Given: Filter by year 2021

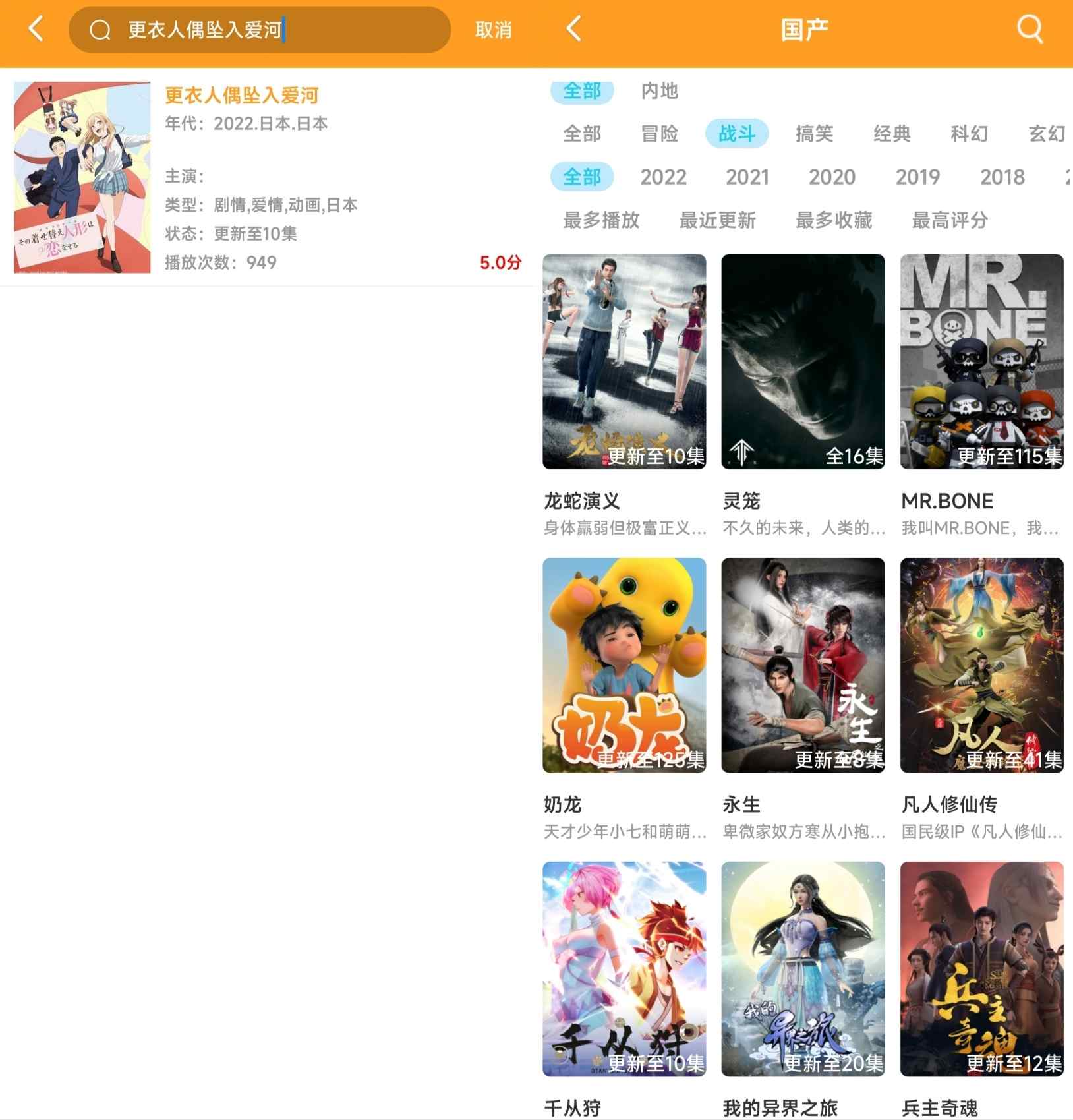Looking at the screenshot, I should coord(747,177).
